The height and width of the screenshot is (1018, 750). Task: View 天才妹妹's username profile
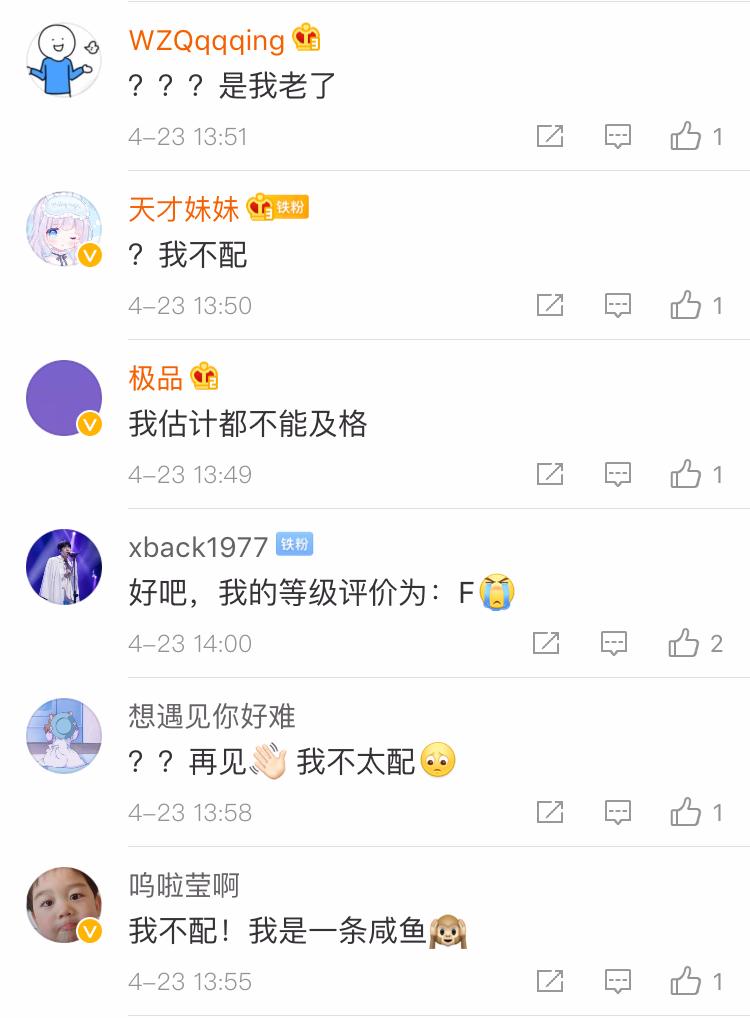point(184,209)
